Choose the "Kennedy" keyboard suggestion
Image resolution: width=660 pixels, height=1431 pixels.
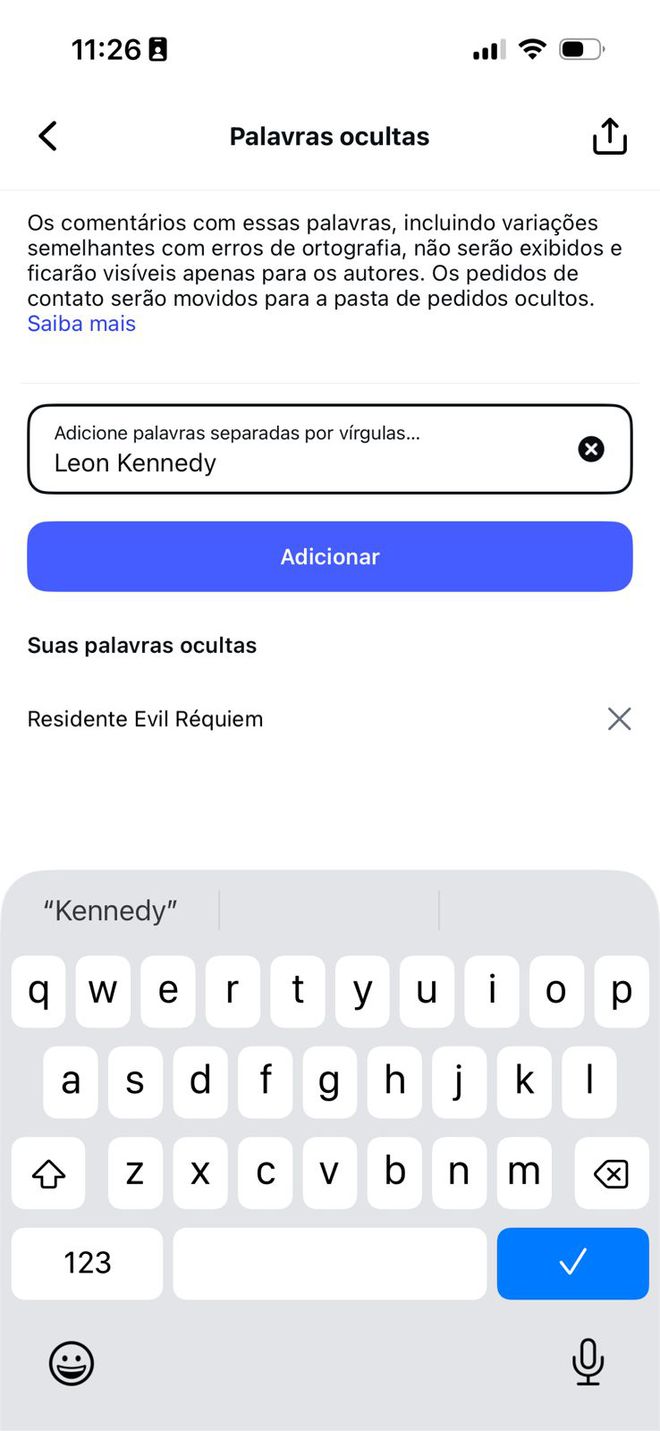[x=110, y=910]
